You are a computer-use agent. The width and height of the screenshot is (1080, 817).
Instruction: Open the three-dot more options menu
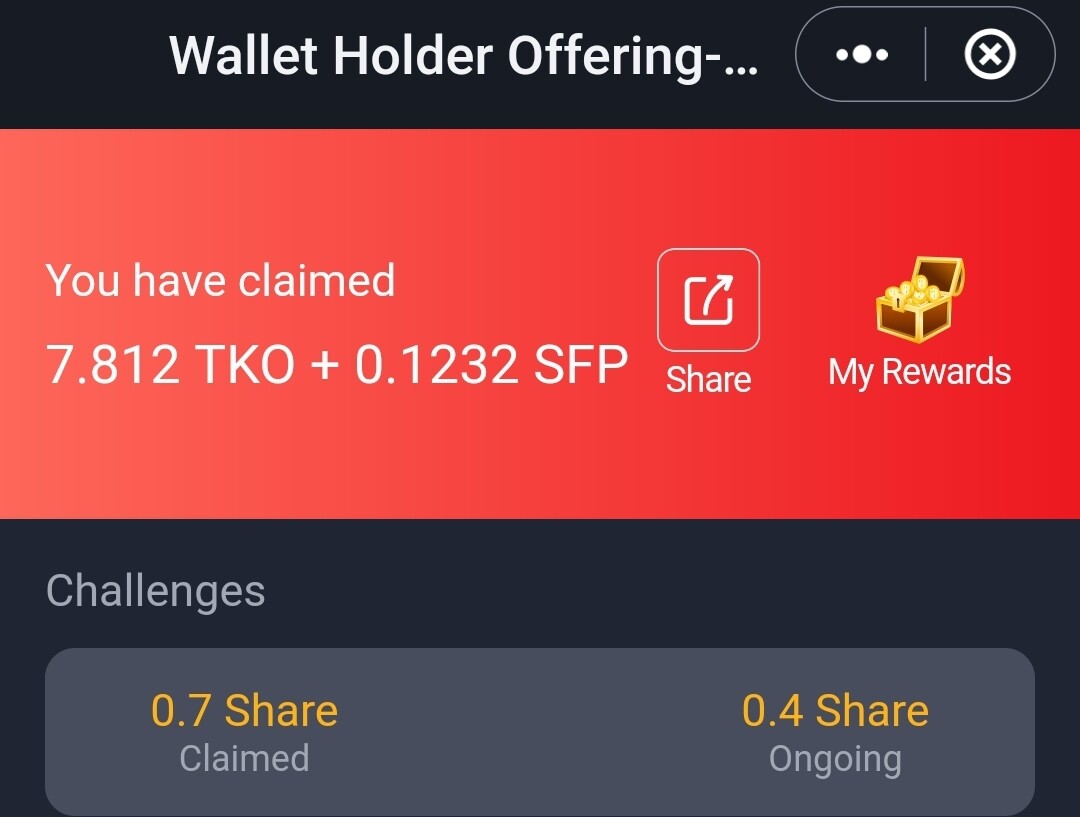coord(862,55)
